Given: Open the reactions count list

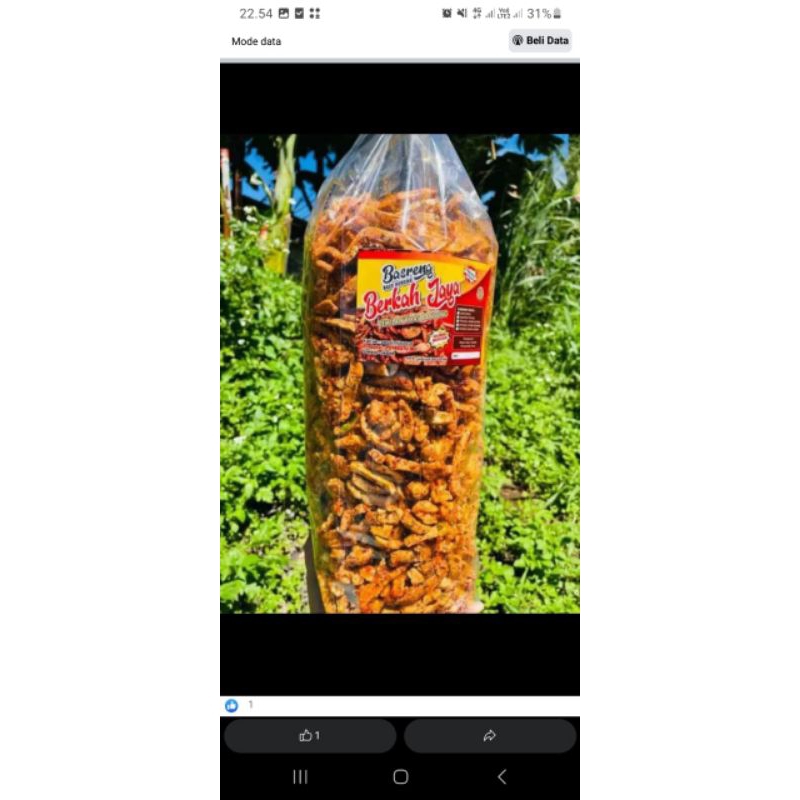Looking at the screenshot, I should pyautogui.click(x=238, y=705).
